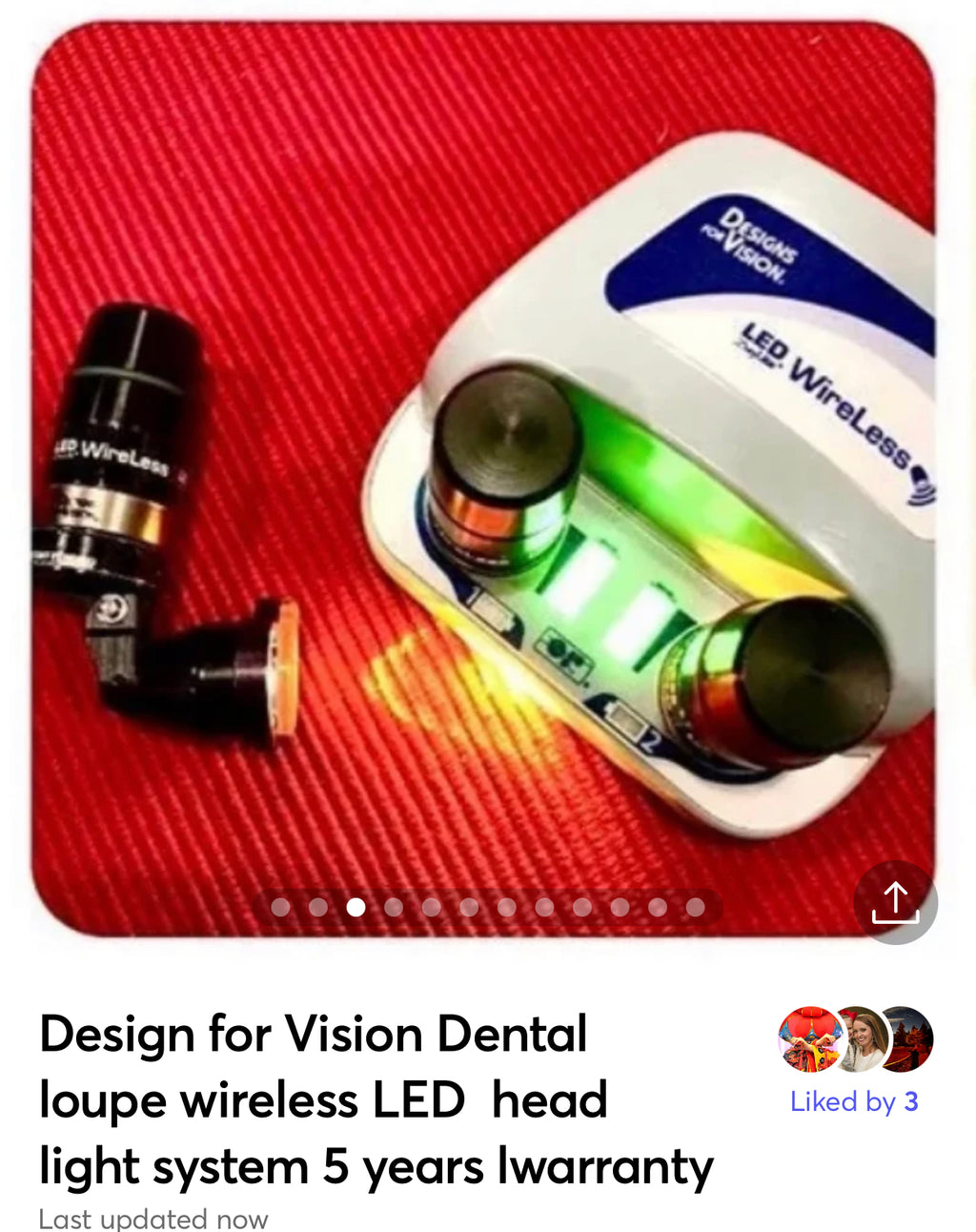Open the 'Liked by 3' list

853,1102
